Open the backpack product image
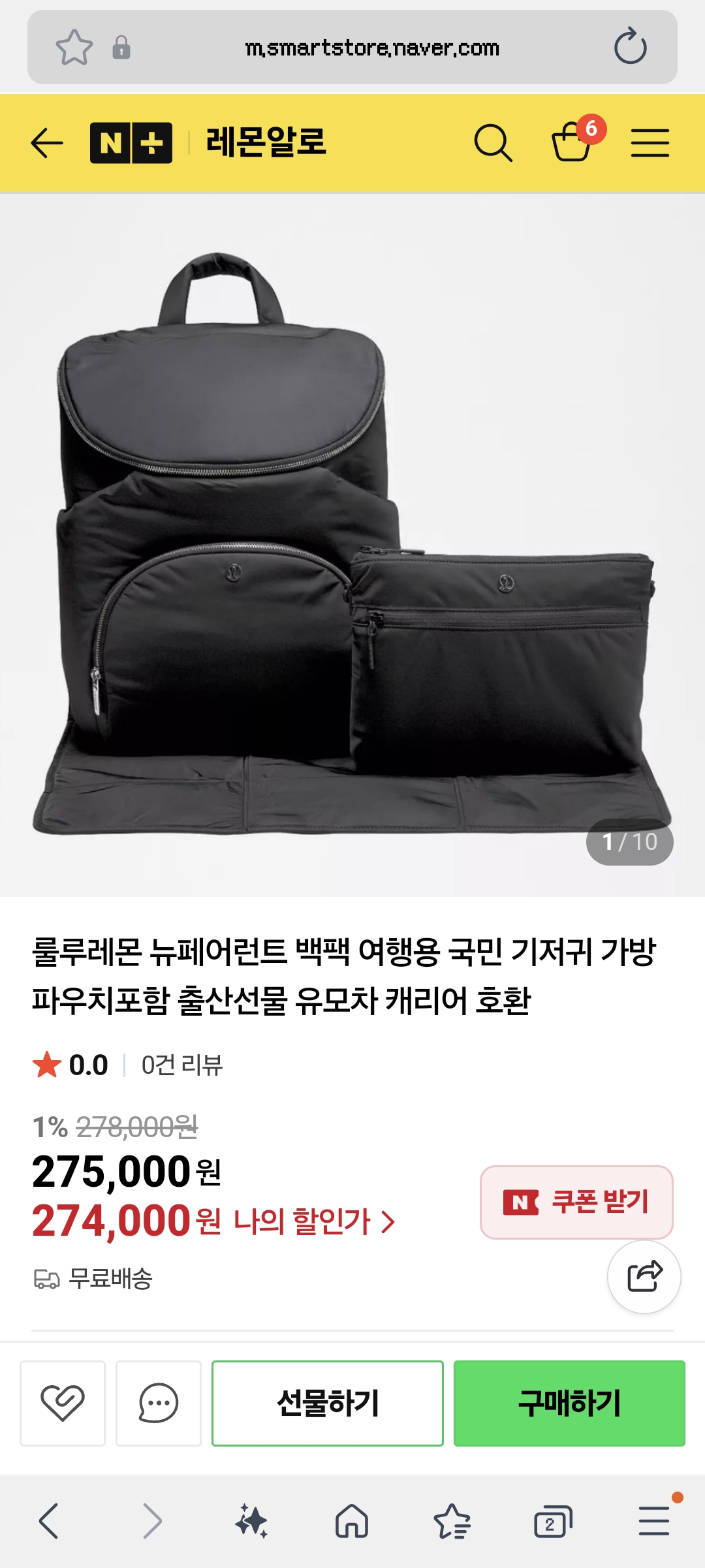The height and width of the screenshot is (1568, 705). (x=352, y=542)
